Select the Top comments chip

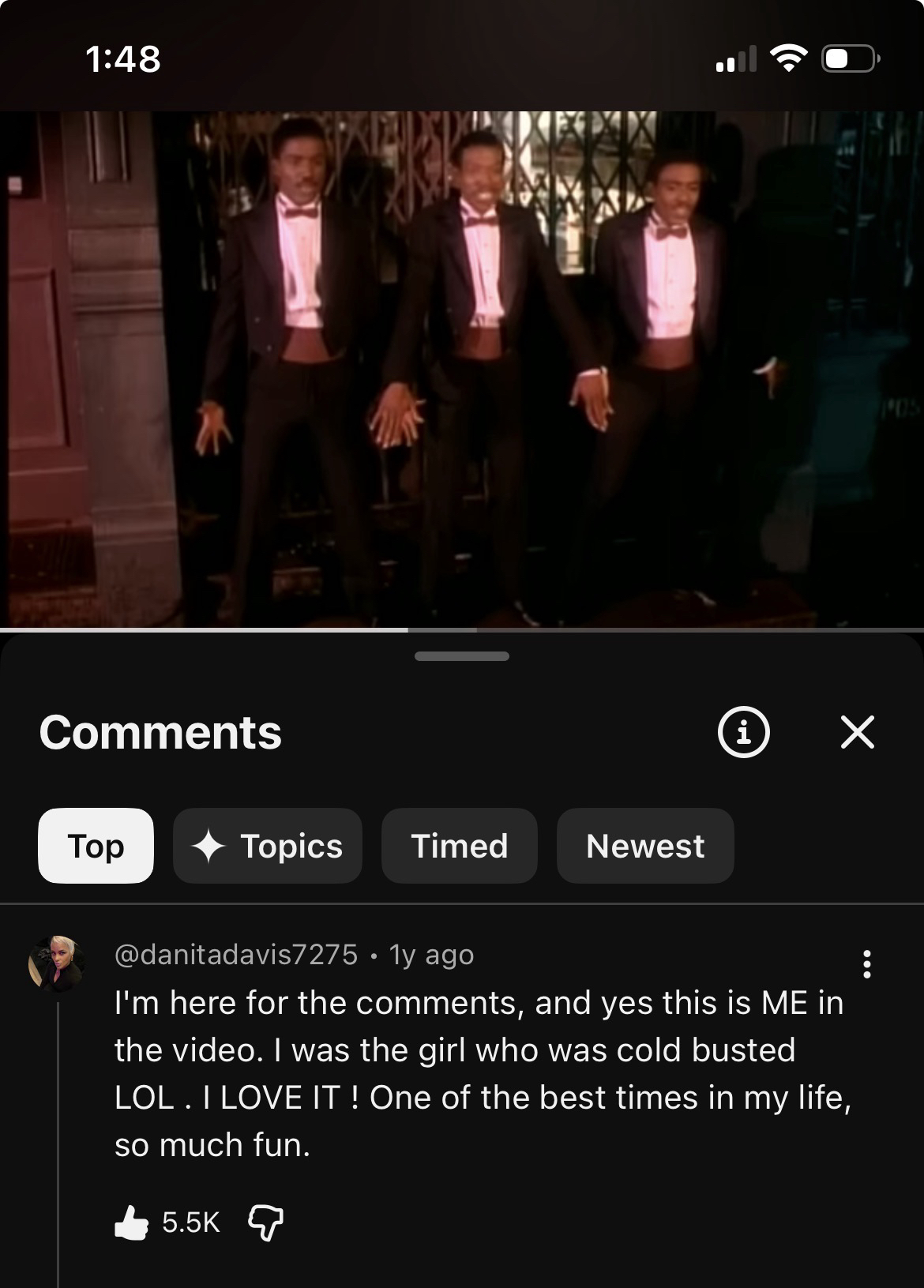point(96,846)
